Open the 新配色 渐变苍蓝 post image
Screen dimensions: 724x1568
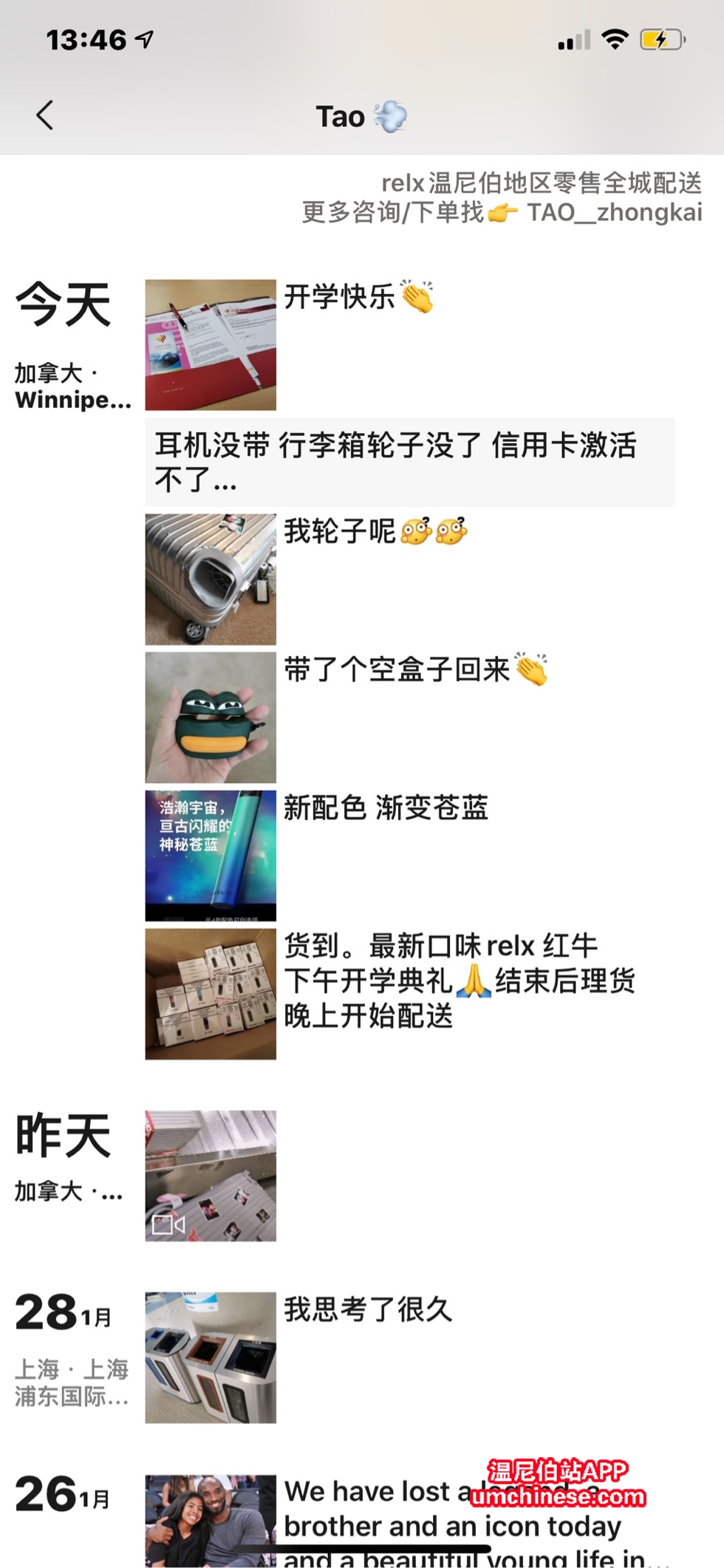211,856
